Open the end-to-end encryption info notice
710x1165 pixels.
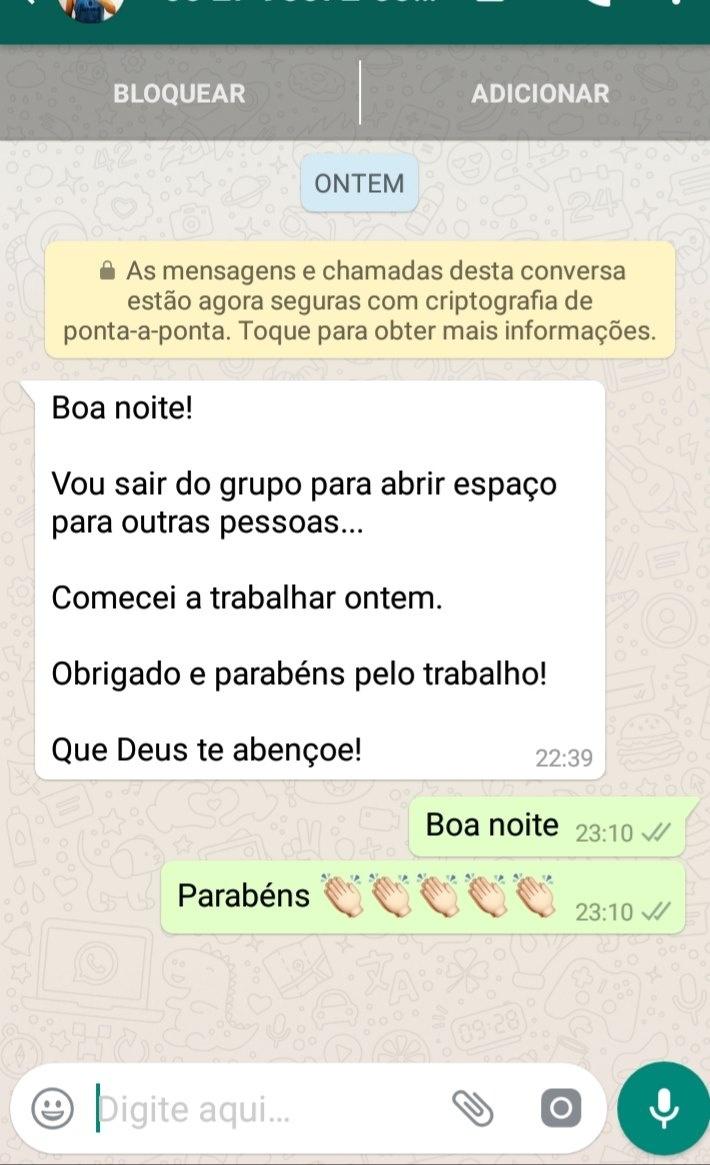point(360,300)
